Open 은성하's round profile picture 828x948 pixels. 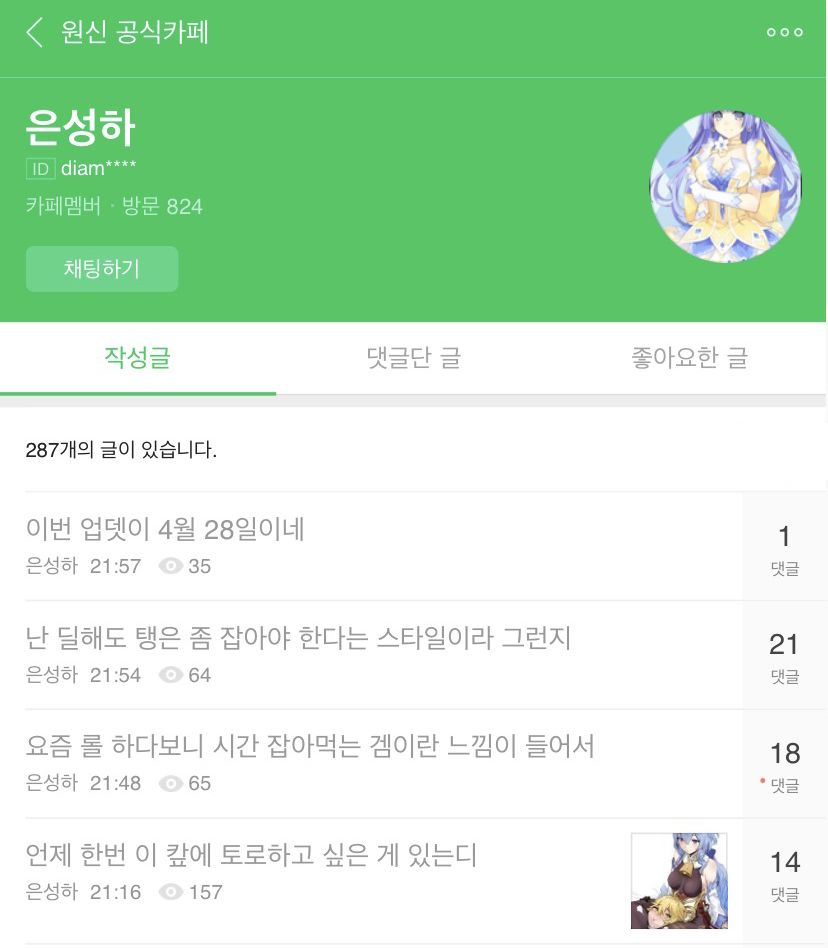pyautogui.click(x=725, y=187)
